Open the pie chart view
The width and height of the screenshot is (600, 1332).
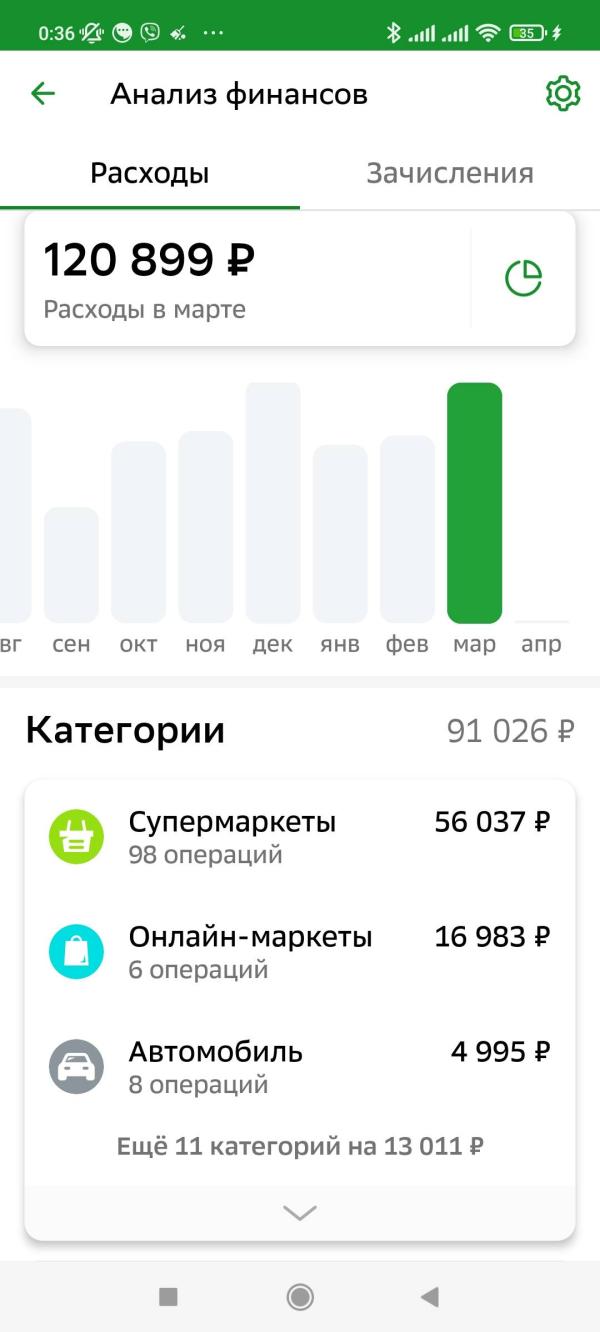pos(523,278)
